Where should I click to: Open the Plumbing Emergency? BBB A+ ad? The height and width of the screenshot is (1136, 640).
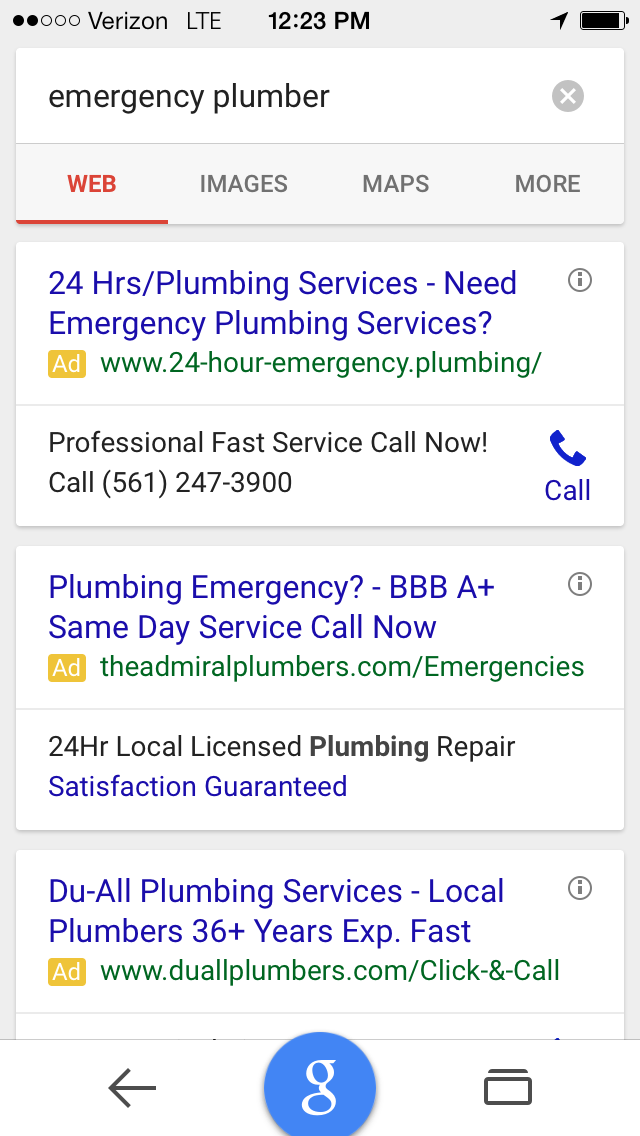[272, 607]
